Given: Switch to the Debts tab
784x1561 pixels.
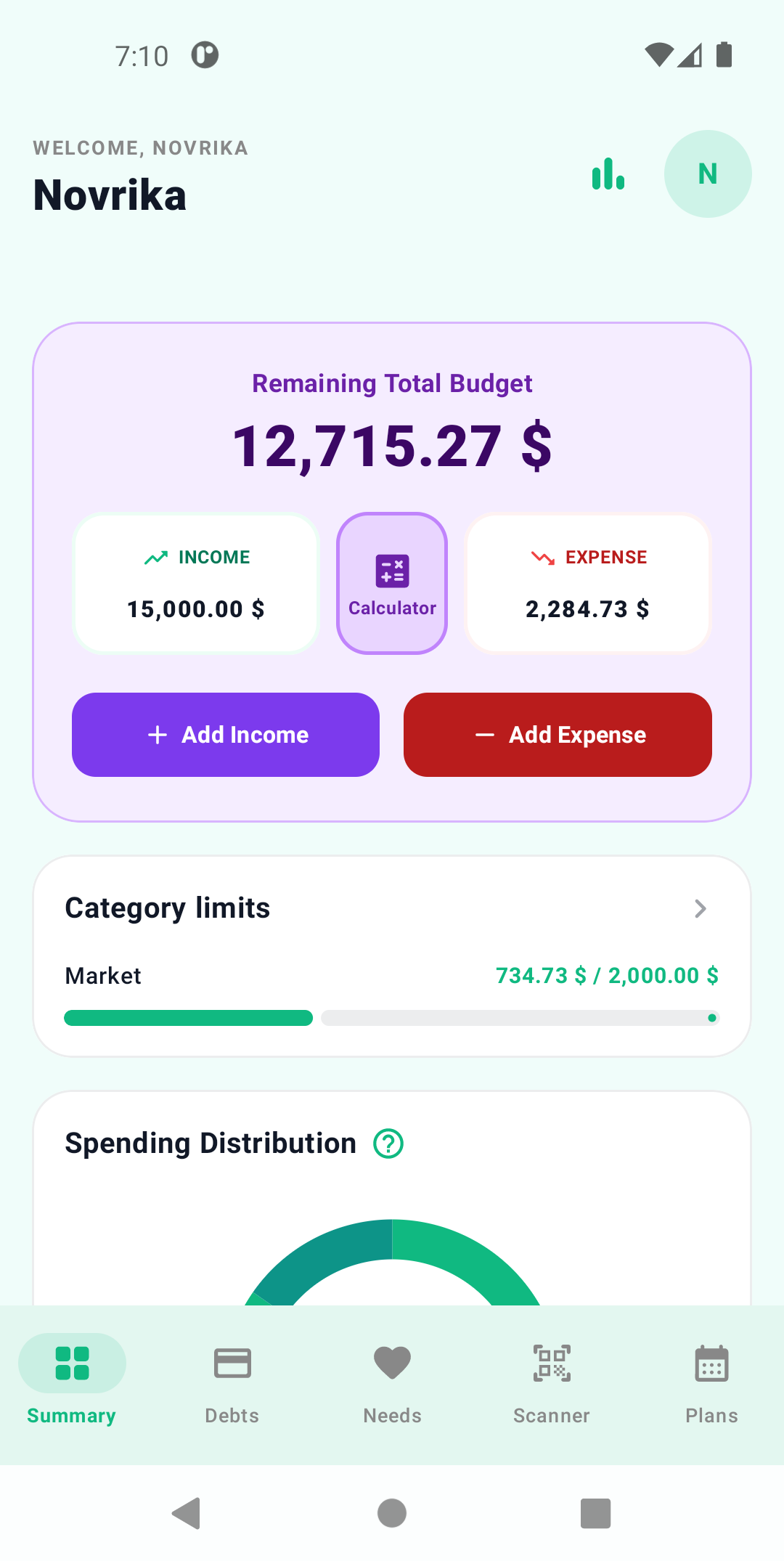Looking at the screenshot, I should click(232, 1384).
